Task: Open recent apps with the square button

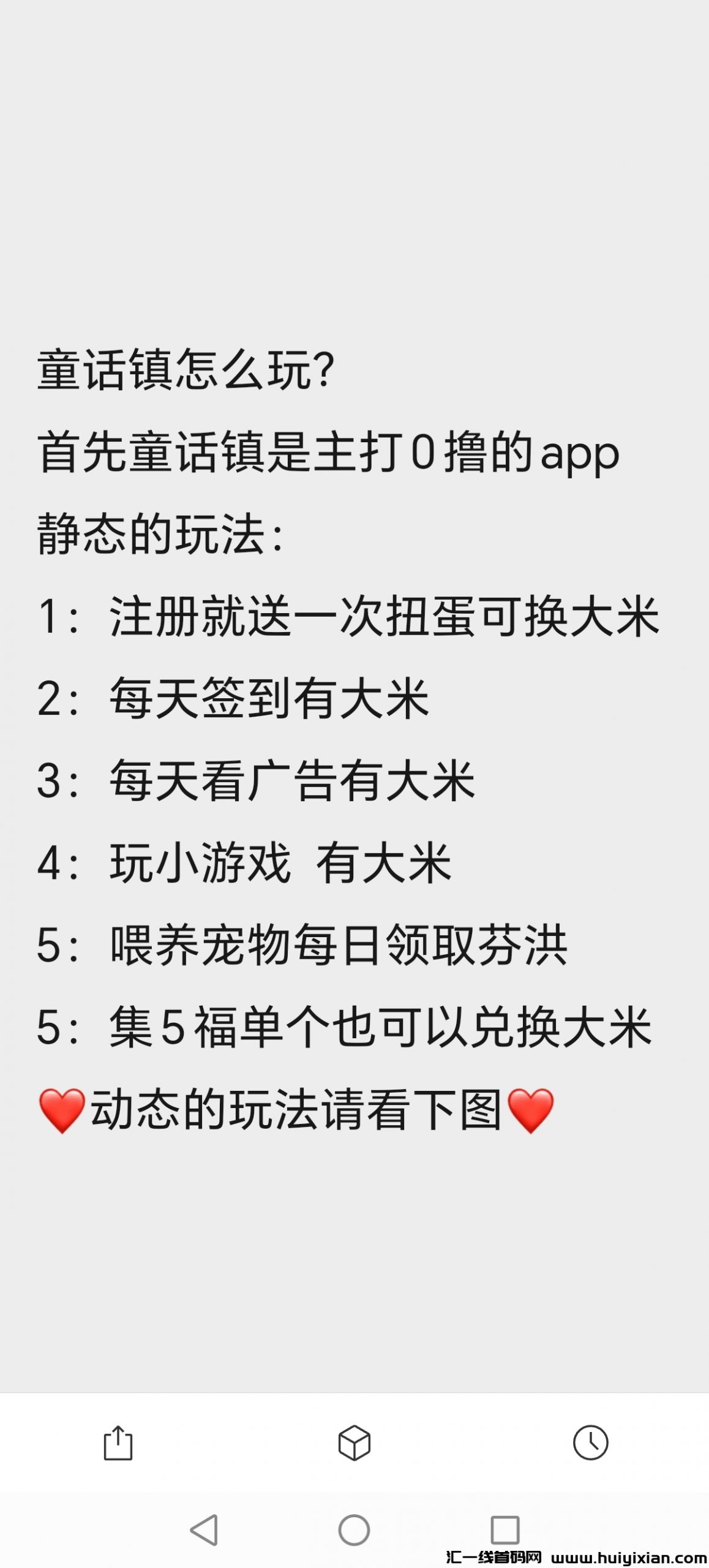Action: [x=505, y=1530]
